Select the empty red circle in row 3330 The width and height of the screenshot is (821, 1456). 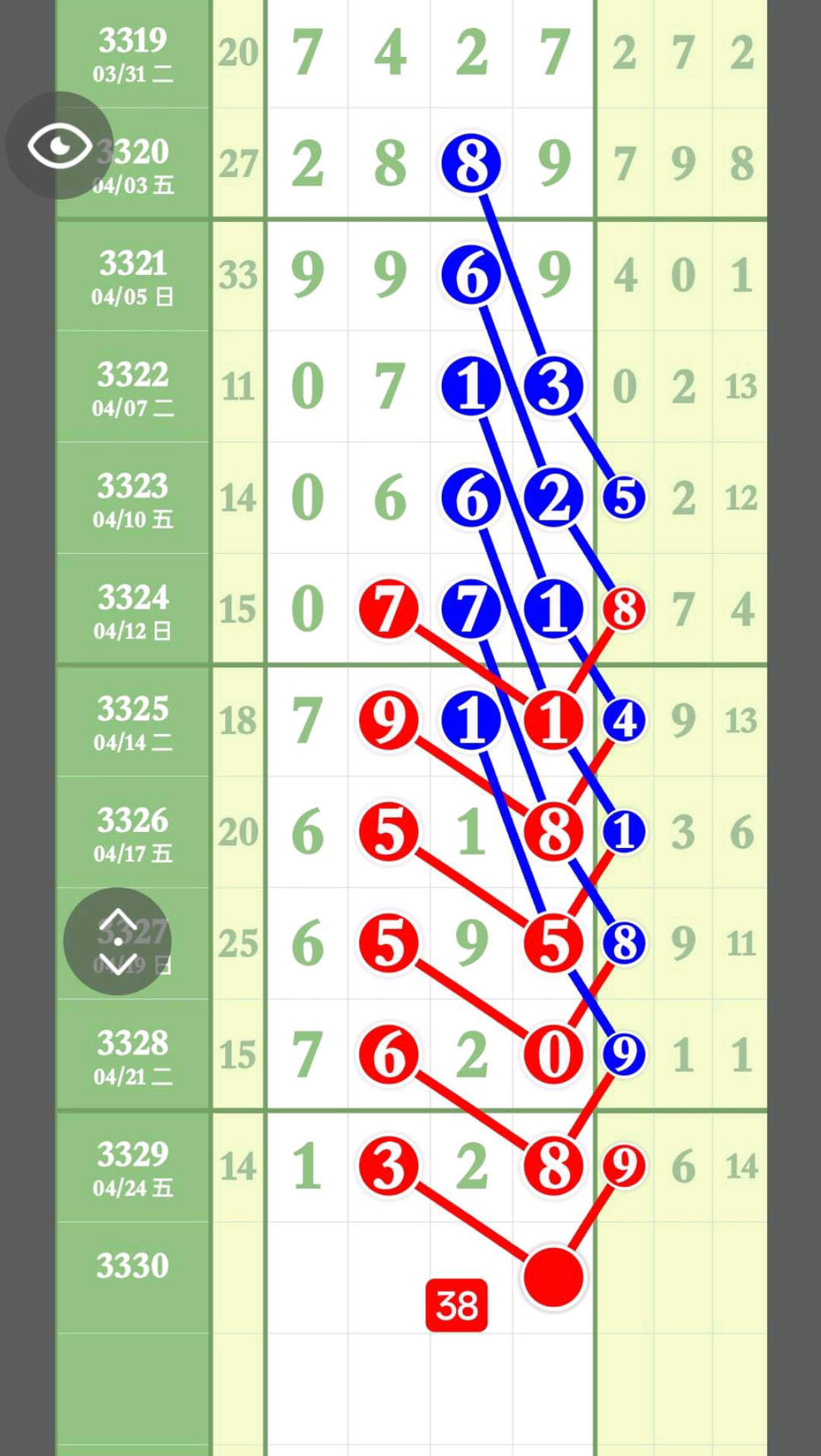[x=553, y=1277]
